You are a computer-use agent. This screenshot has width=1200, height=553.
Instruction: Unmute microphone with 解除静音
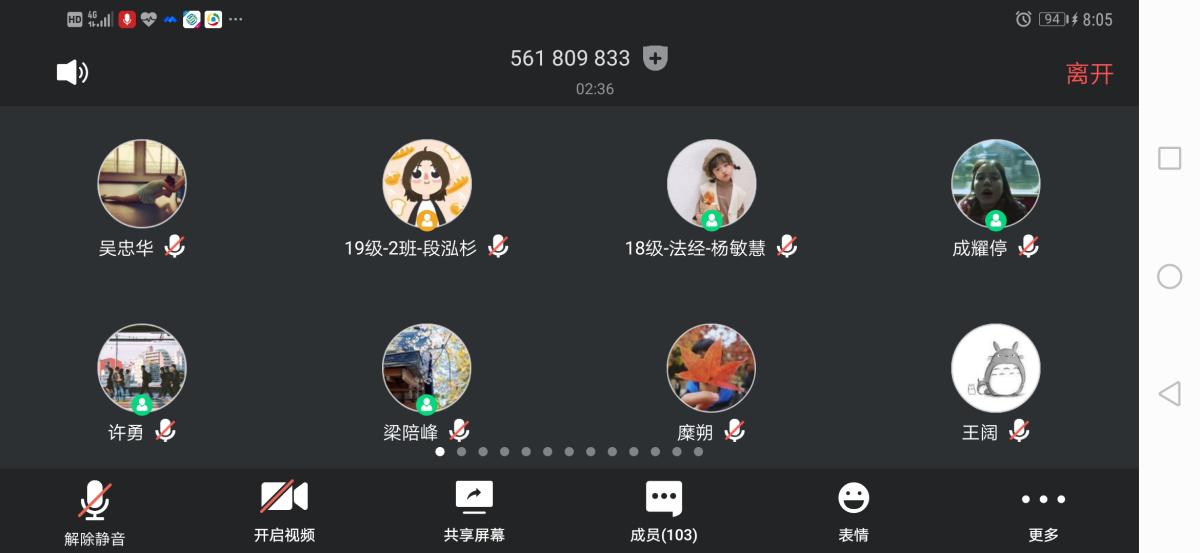click(x=95, y=511)
